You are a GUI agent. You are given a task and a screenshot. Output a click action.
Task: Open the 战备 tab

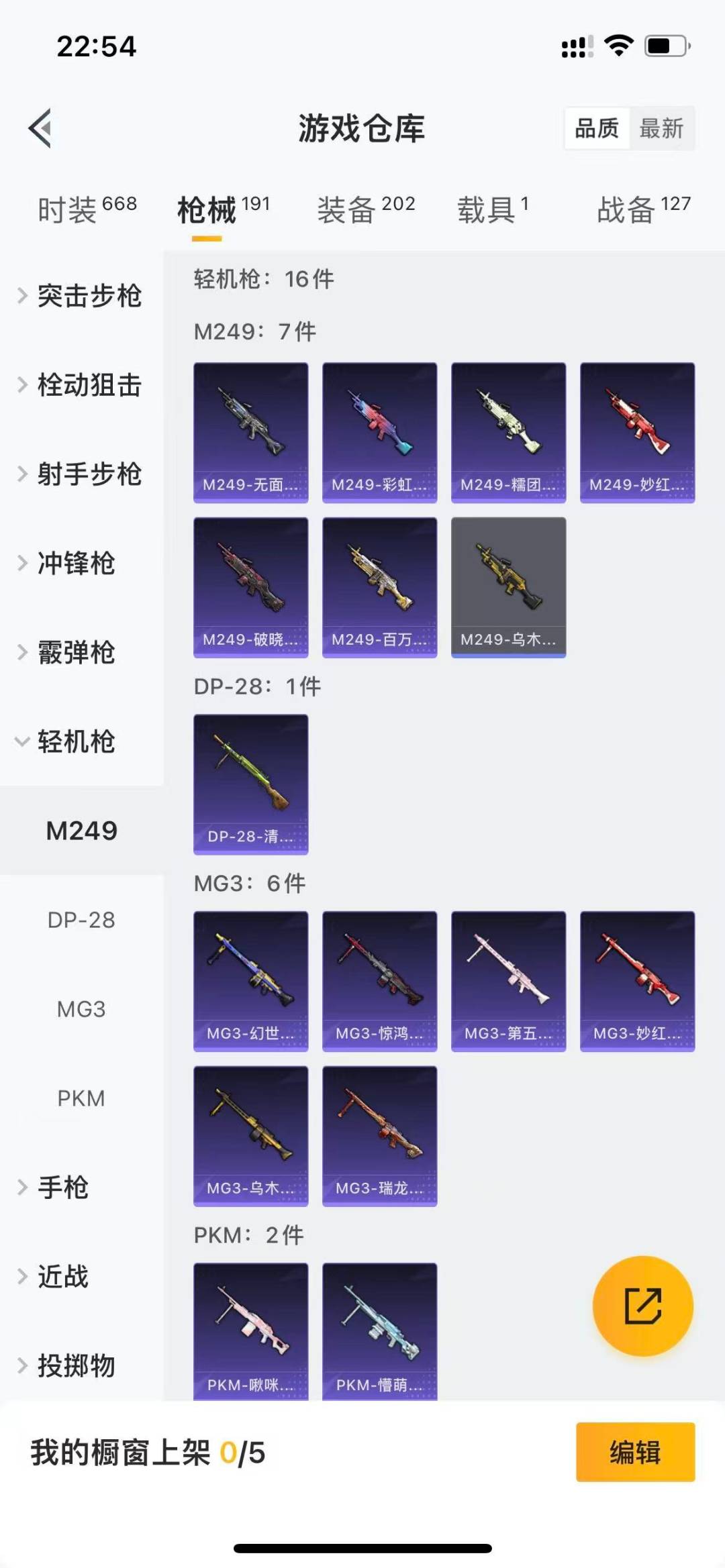(643, 210)
